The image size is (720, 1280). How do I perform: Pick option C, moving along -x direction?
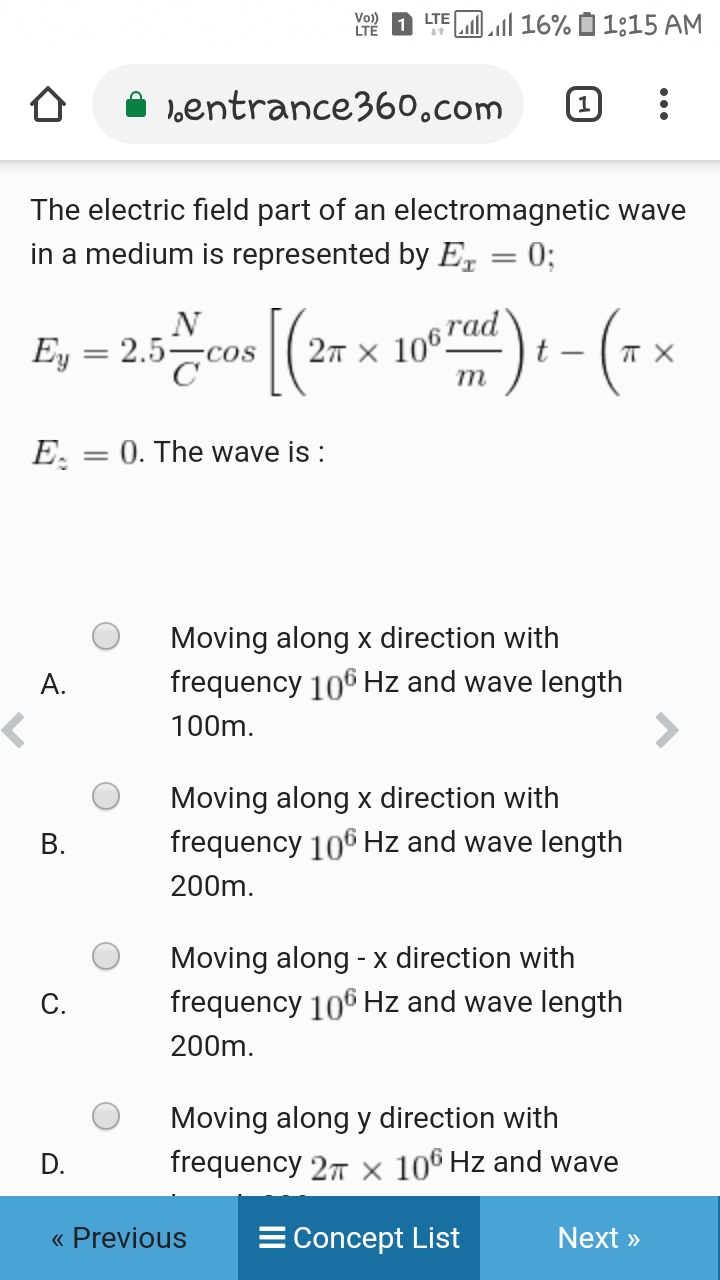(x=107, y=957)
